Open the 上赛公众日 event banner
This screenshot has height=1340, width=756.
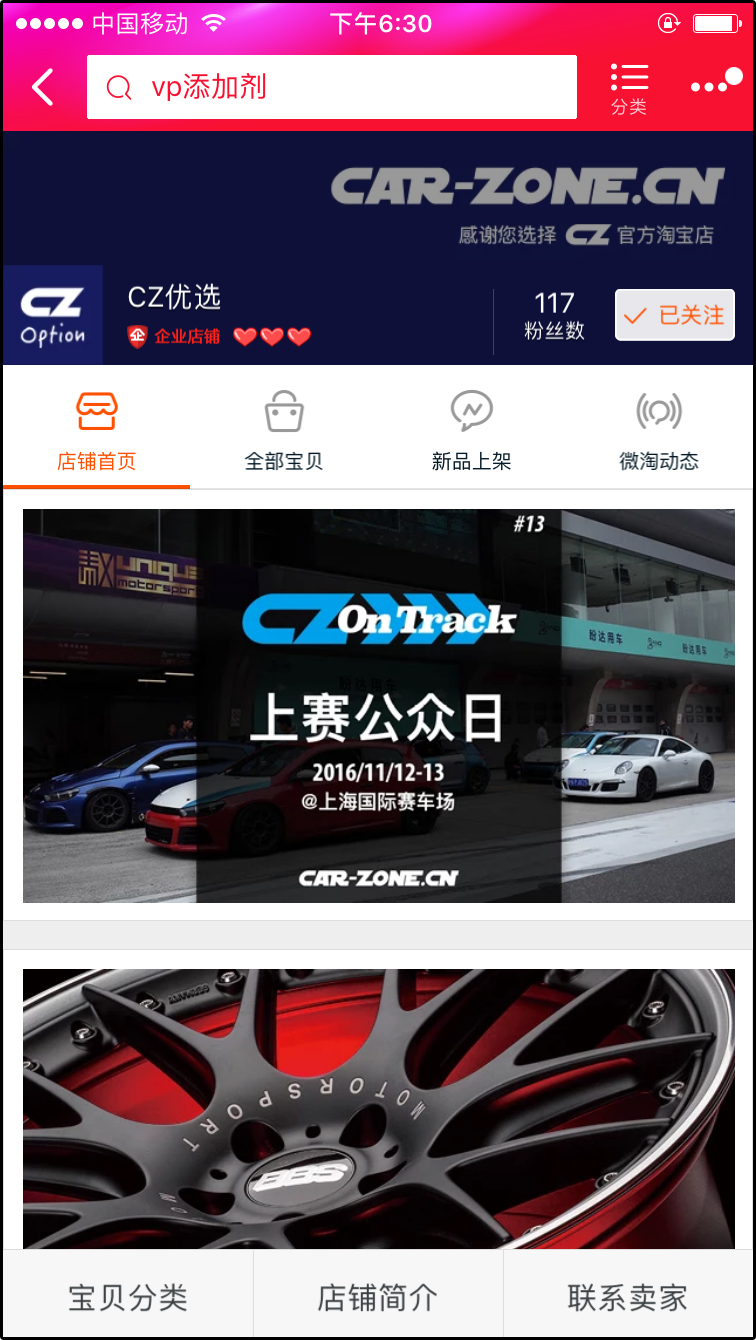coord(378,705)
